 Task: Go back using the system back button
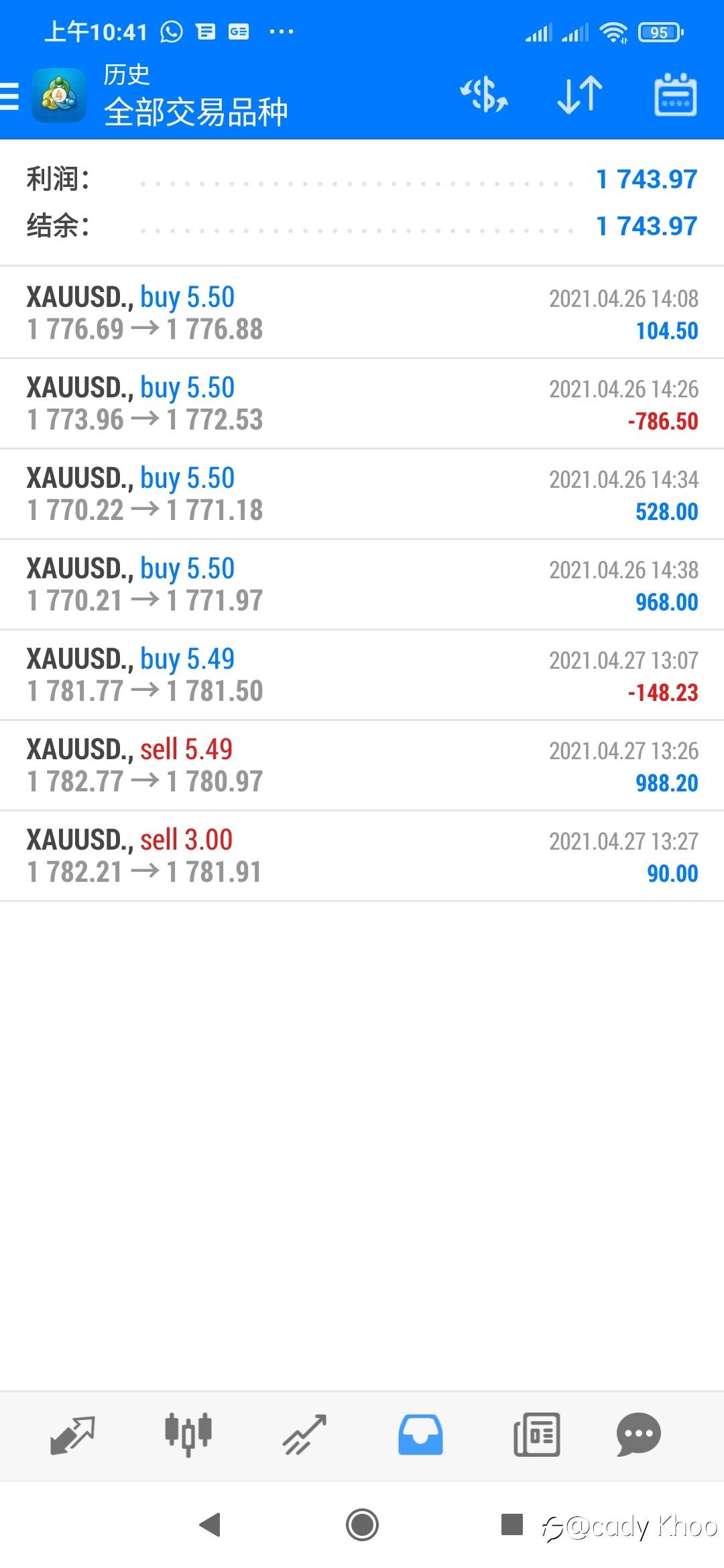pos(210,1525)
